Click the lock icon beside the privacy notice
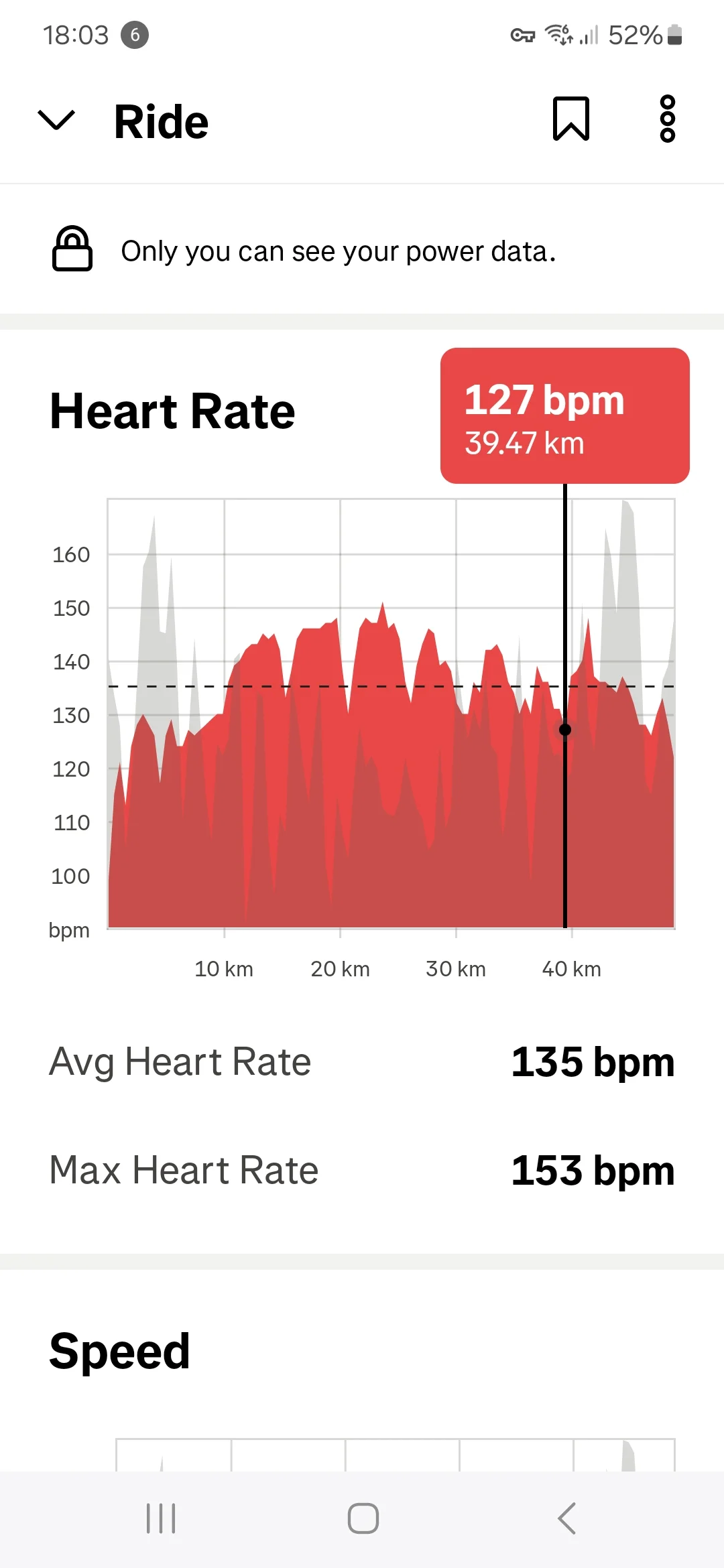Viewport: 724px width, 1568px height. coord(73,251)
